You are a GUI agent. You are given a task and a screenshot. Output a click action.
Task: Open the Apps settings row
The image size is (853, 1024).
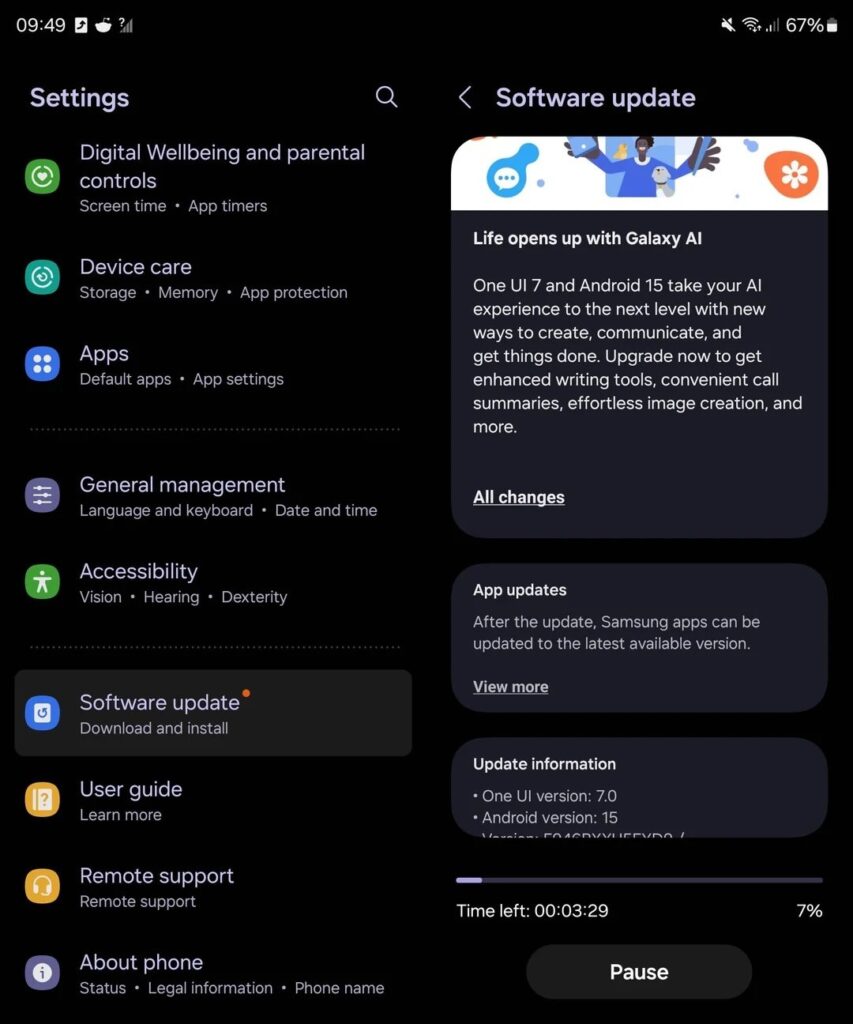click(213, 365)
